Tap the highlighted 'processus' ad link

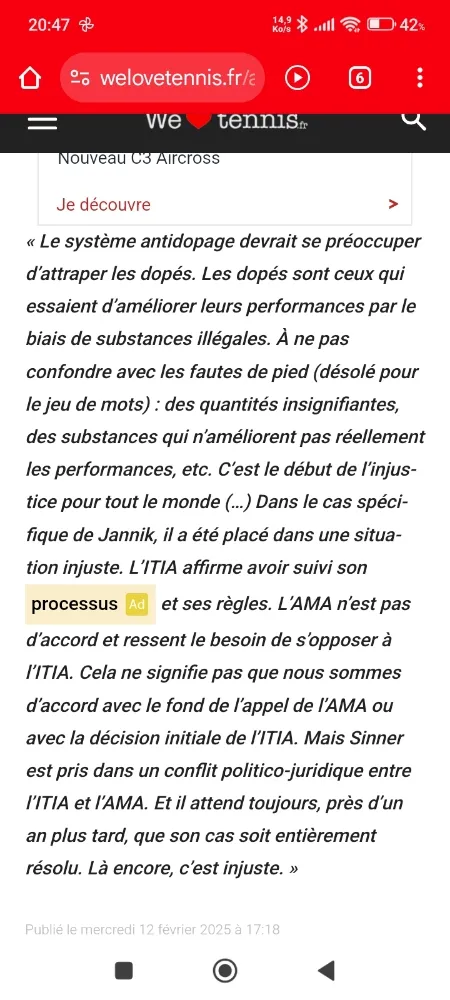pyautogui.click(x=90, y=603)
